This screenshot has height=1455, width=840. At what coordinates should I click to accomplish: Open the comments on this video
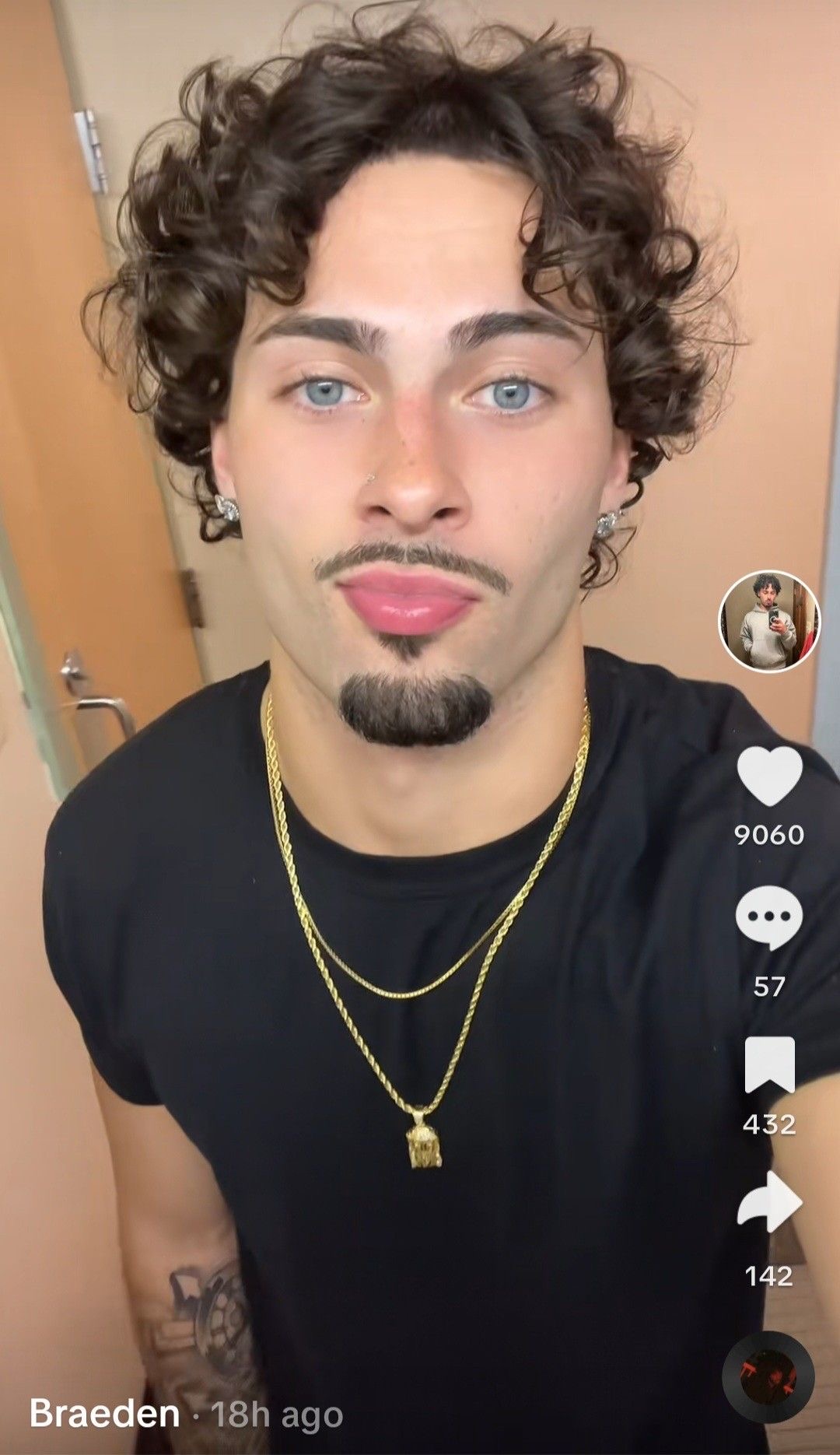[768, 918]
